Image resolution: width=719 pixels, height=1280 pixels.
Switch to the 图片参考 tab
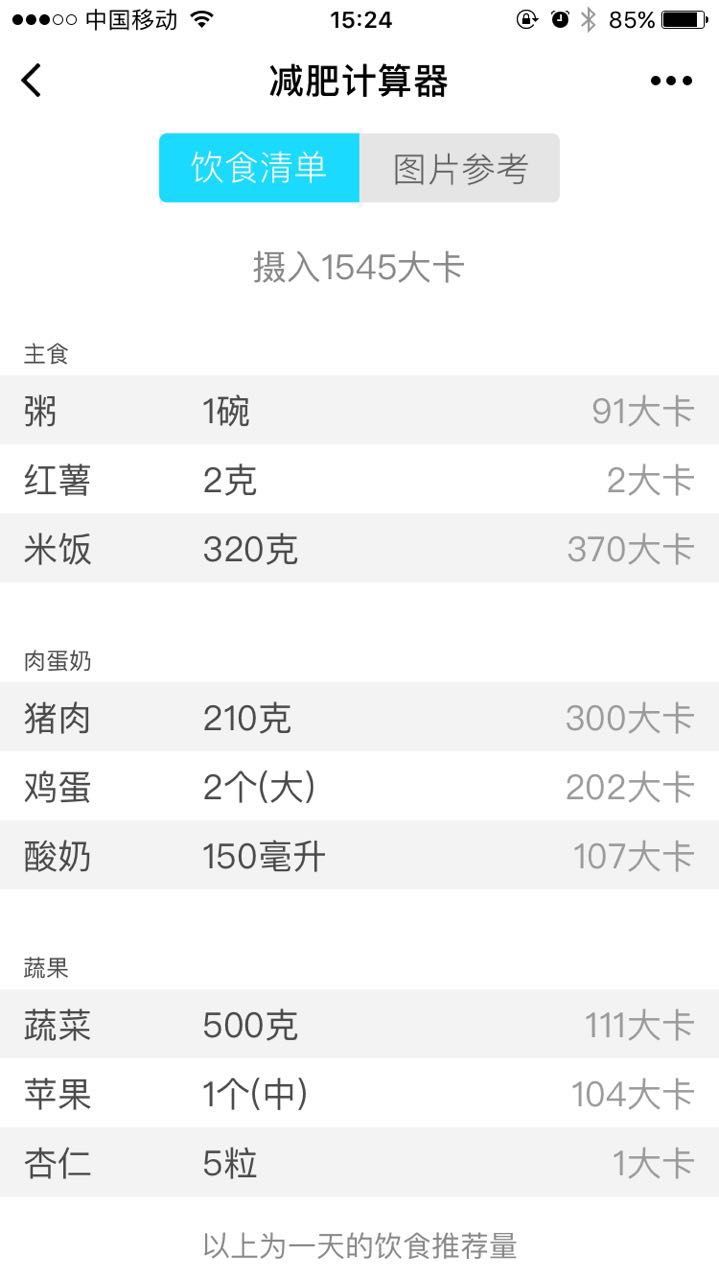click(460, 168)
